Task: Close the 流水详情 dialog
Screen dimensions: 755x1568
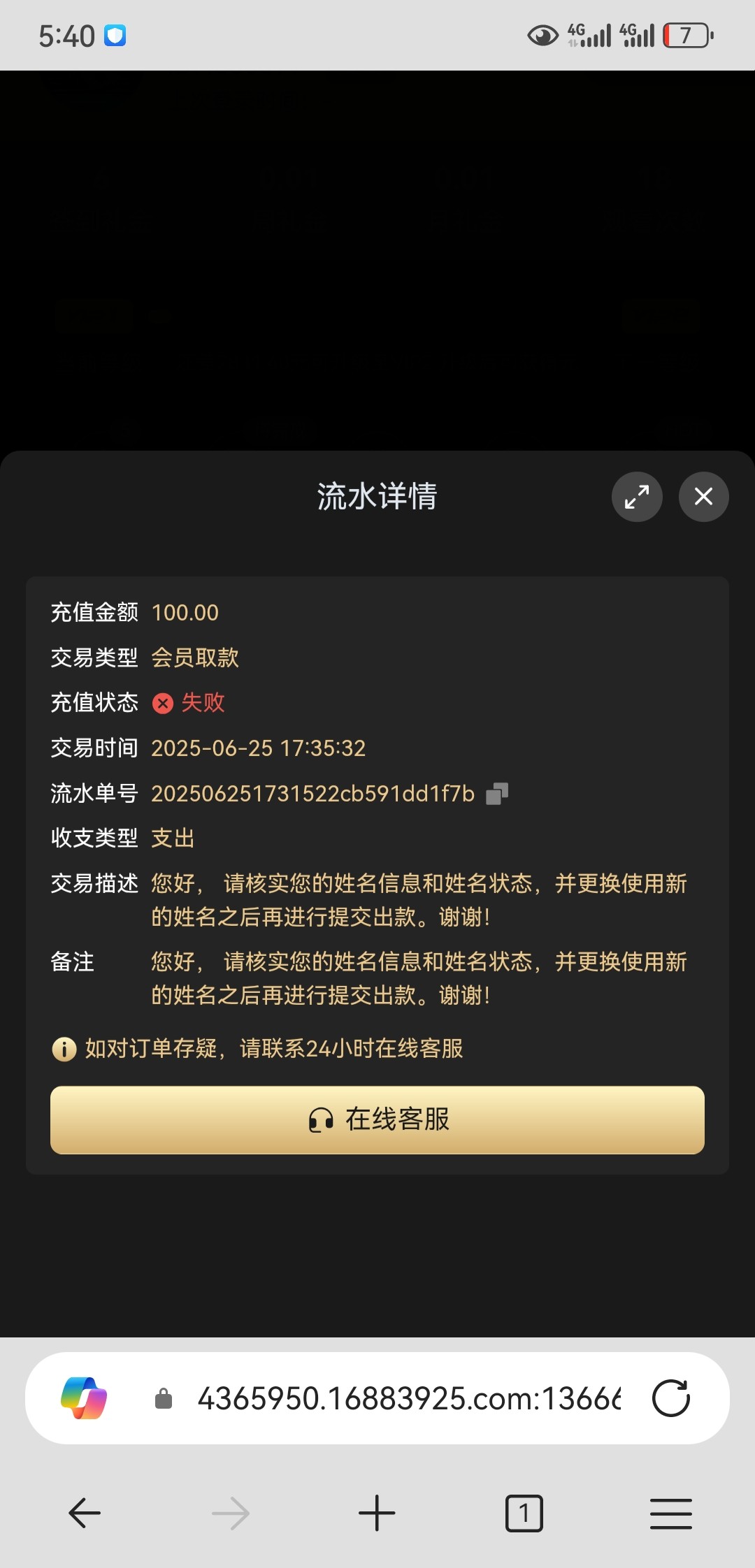Action: [703, 496]
